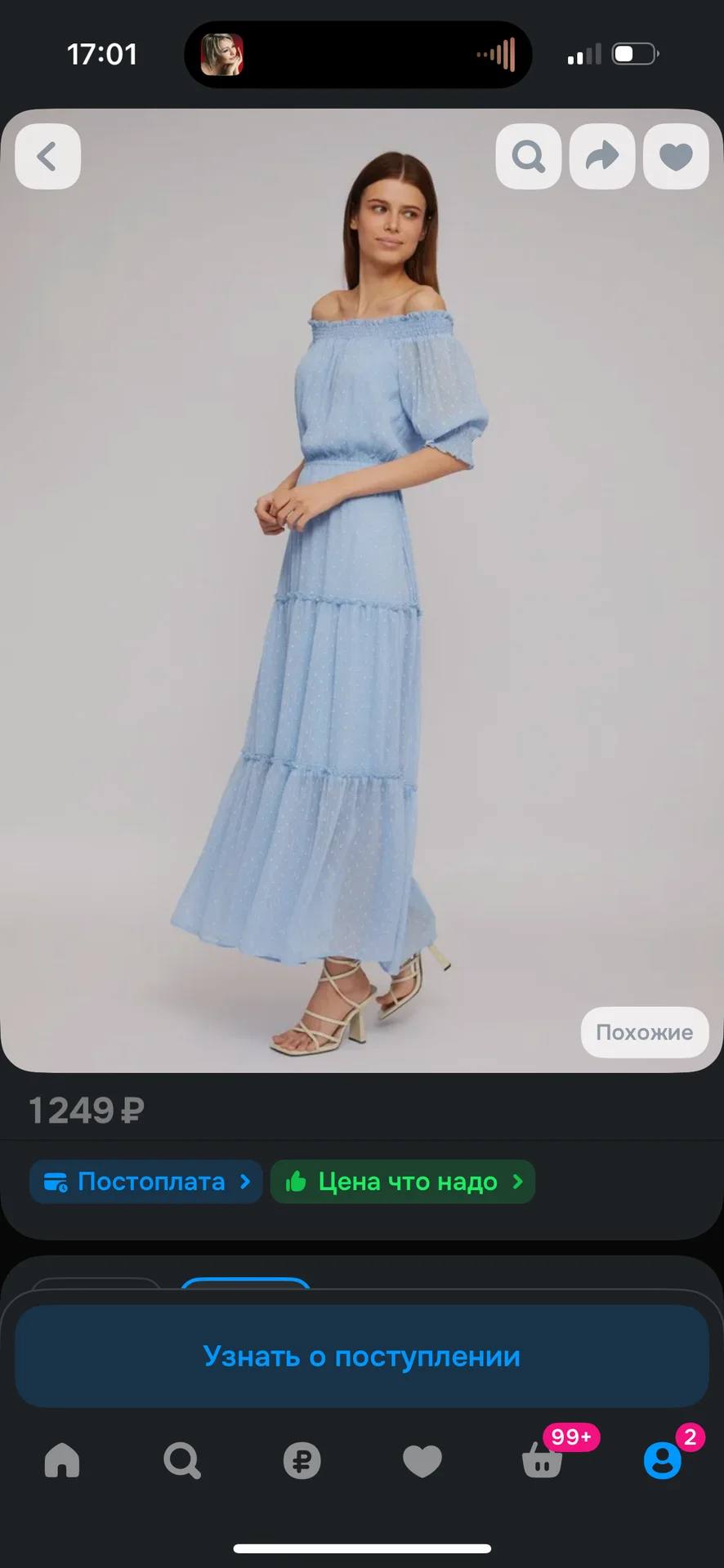Show similar items via Похожие
The height and width of the screenshot is (1568, 724).
644,1032
